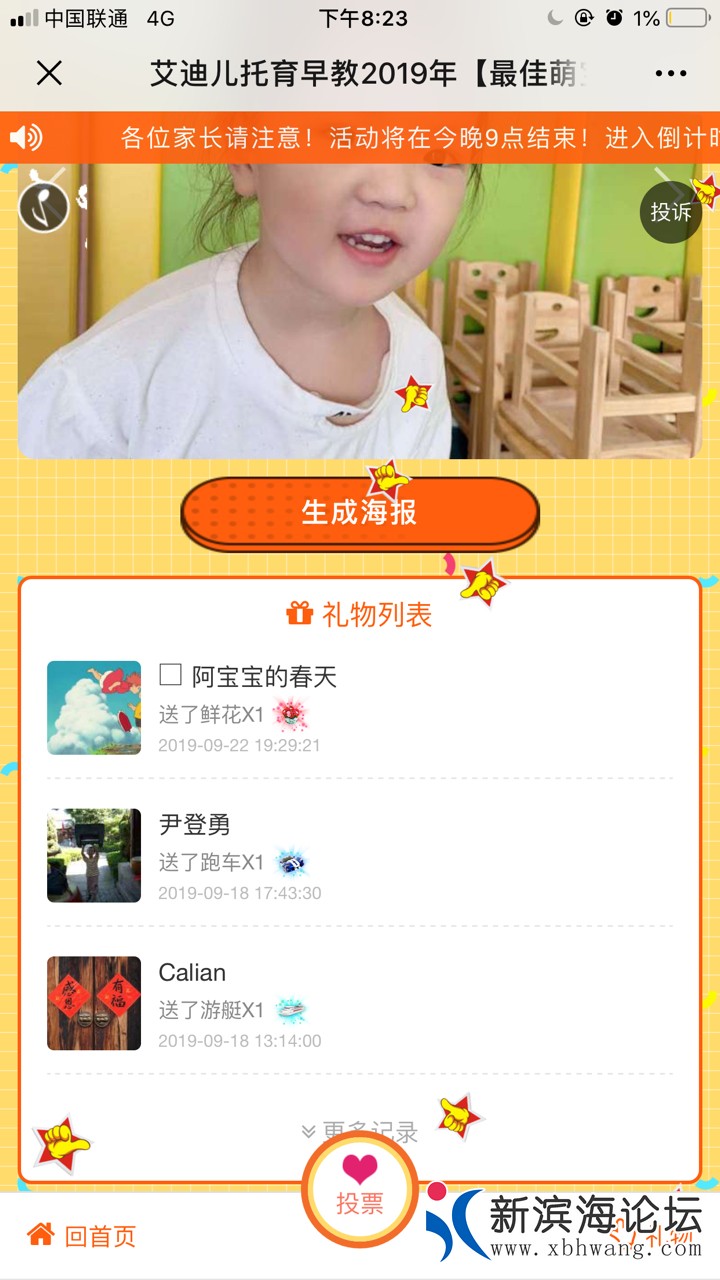Tap the 投诉 complaint button
Image resolution: width=720 pixels, height=1280 pixels.
tap(670, 212)
